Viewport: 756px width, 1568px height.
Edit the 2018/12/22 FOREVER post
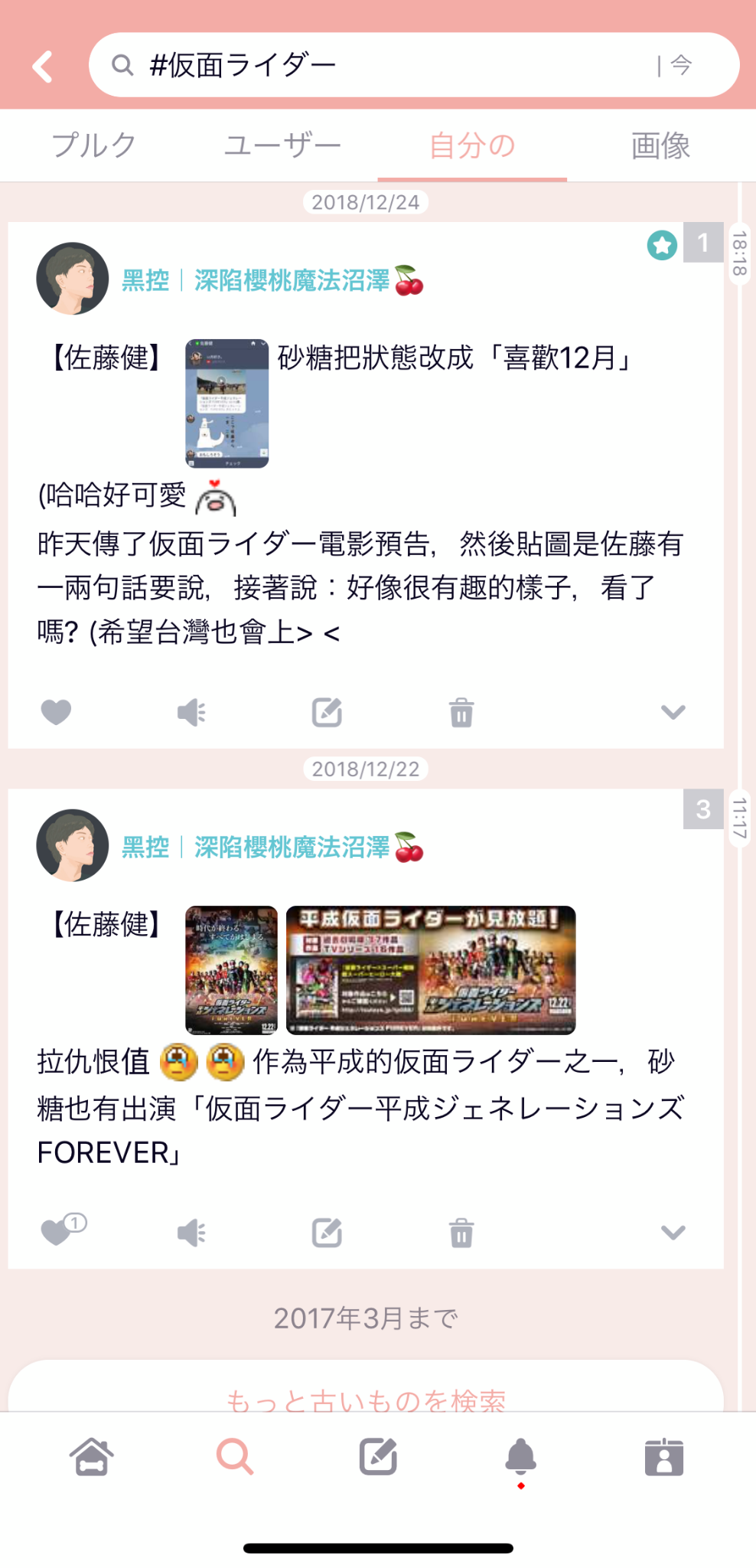coord(327,1233)
